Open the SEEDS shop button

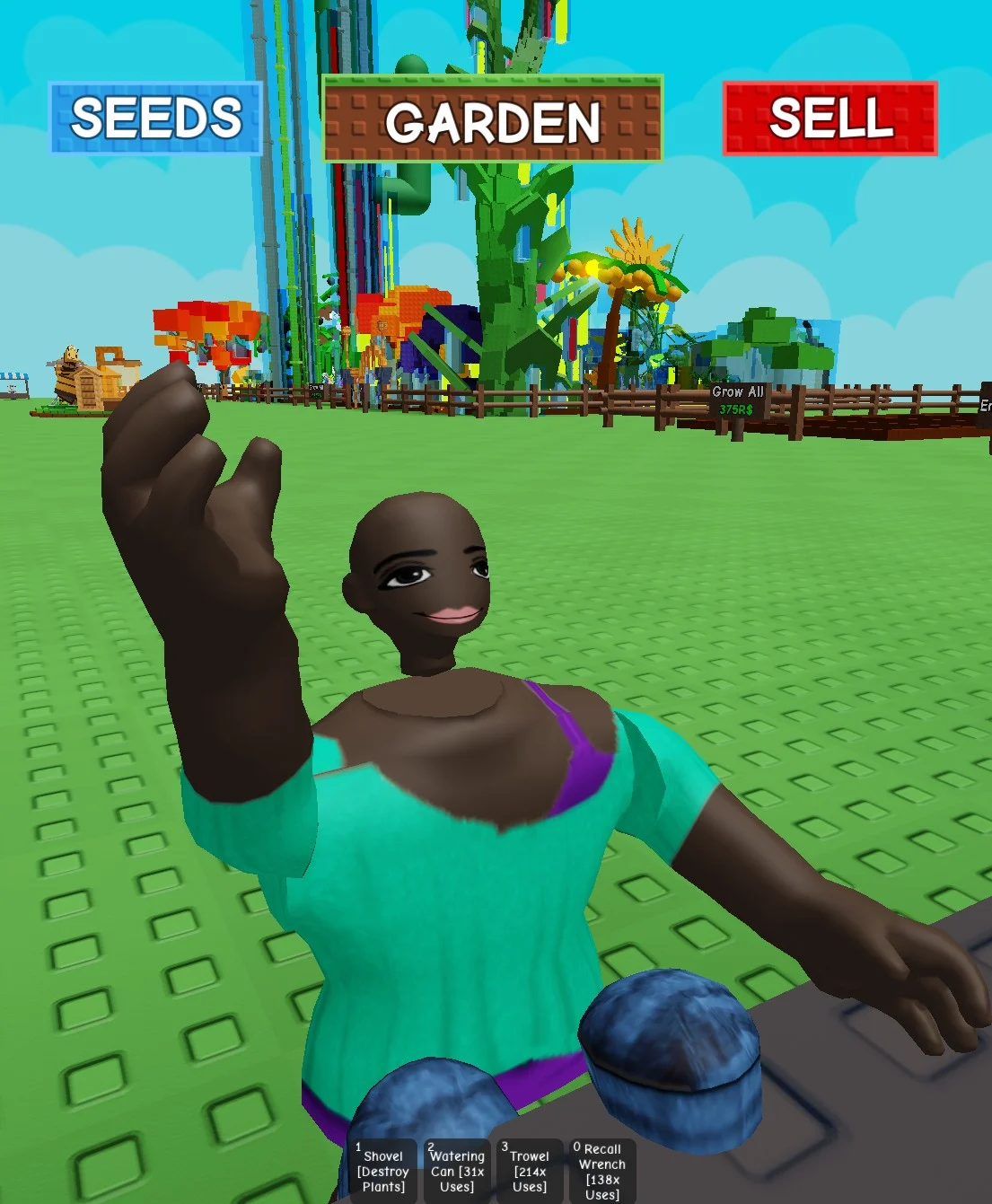(x=155, y=118)
